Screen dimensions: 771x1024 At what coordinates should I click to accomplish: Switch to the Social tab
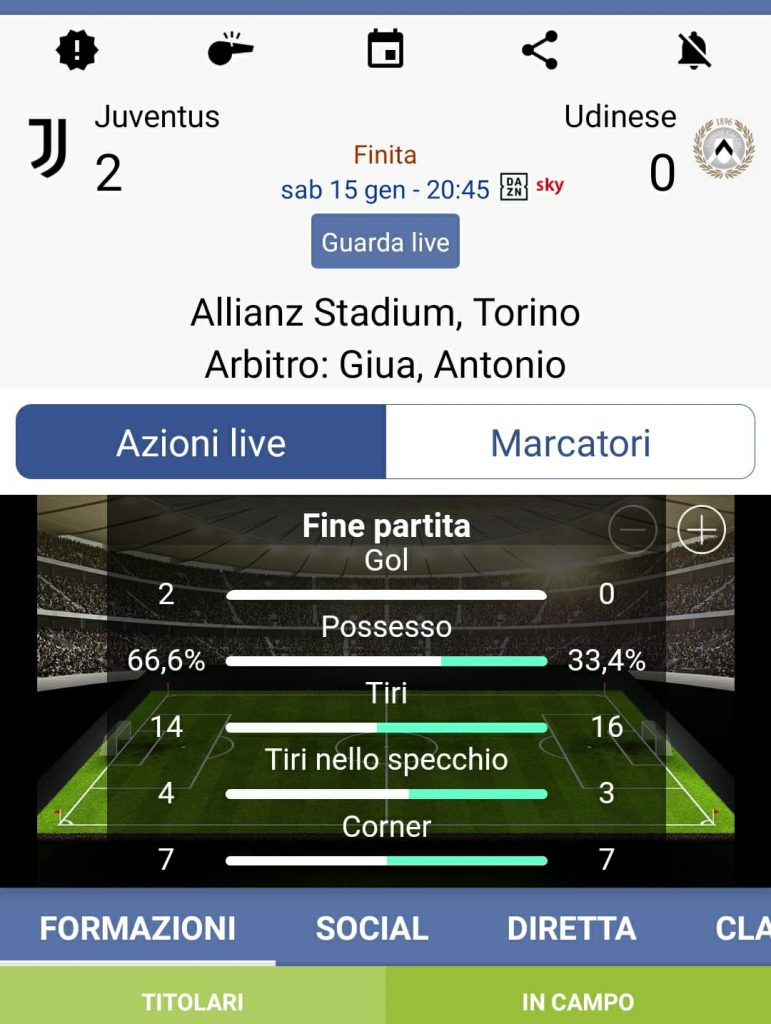coord(372,928)
